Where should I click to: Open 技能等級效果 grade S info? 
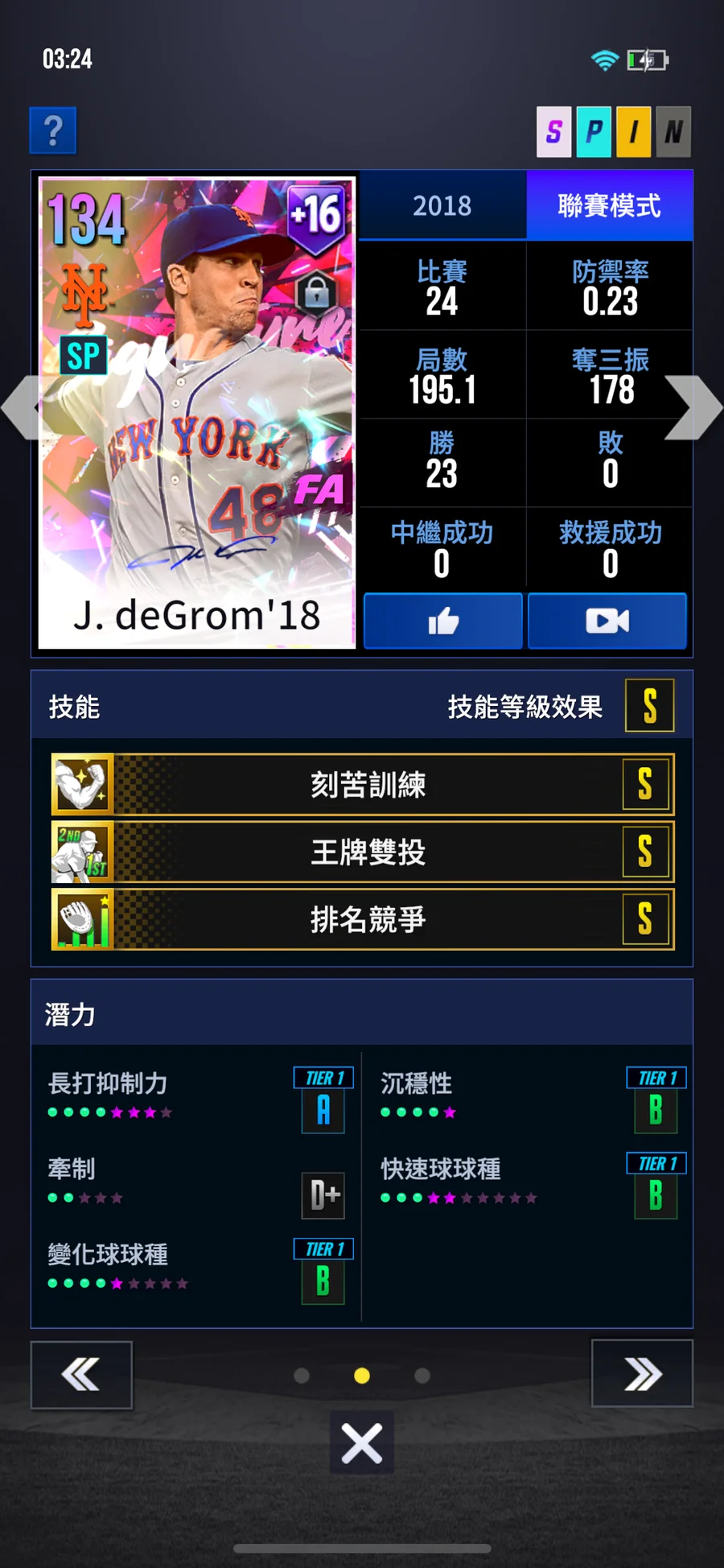(x=649, y=706)
